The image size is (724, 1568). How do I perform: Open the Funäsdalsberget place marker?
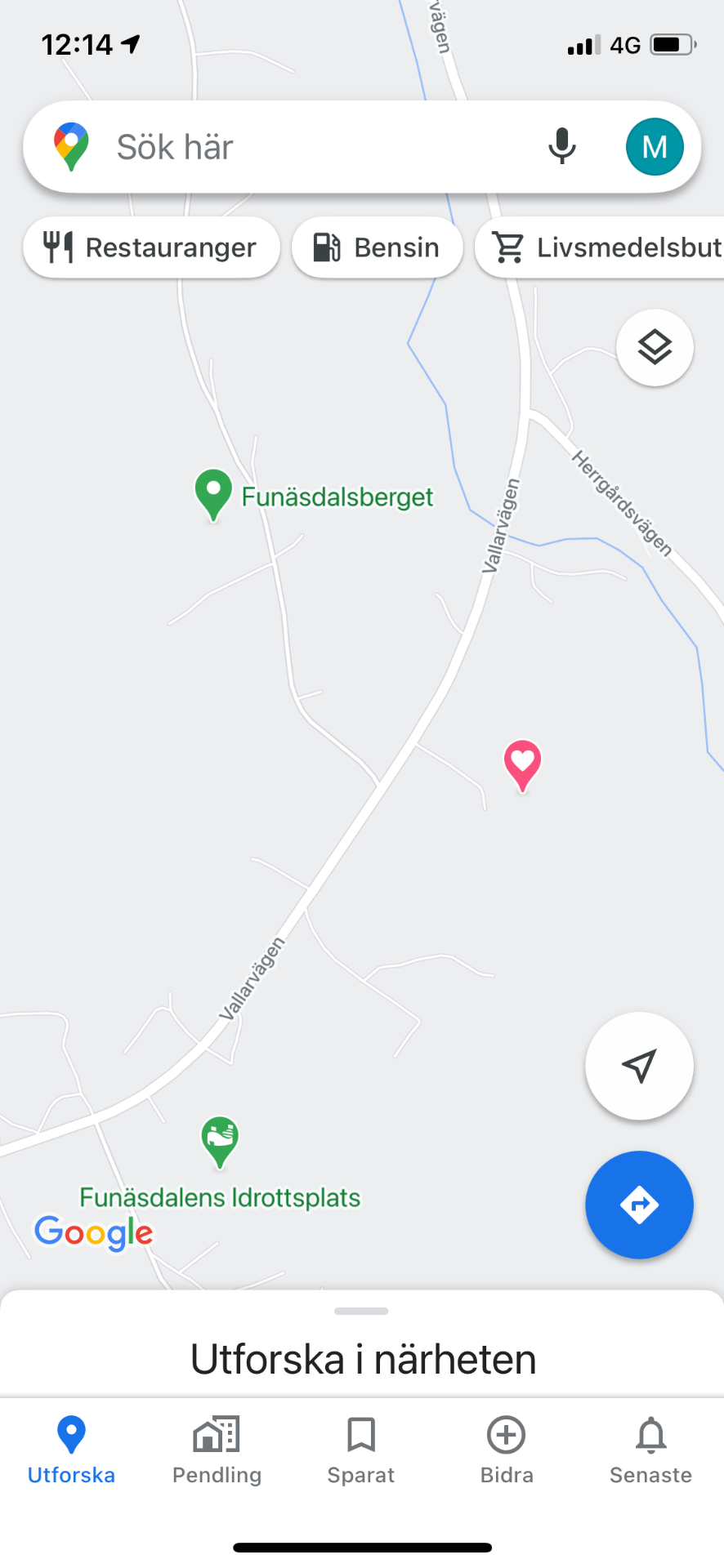click(x=213, y=493)
